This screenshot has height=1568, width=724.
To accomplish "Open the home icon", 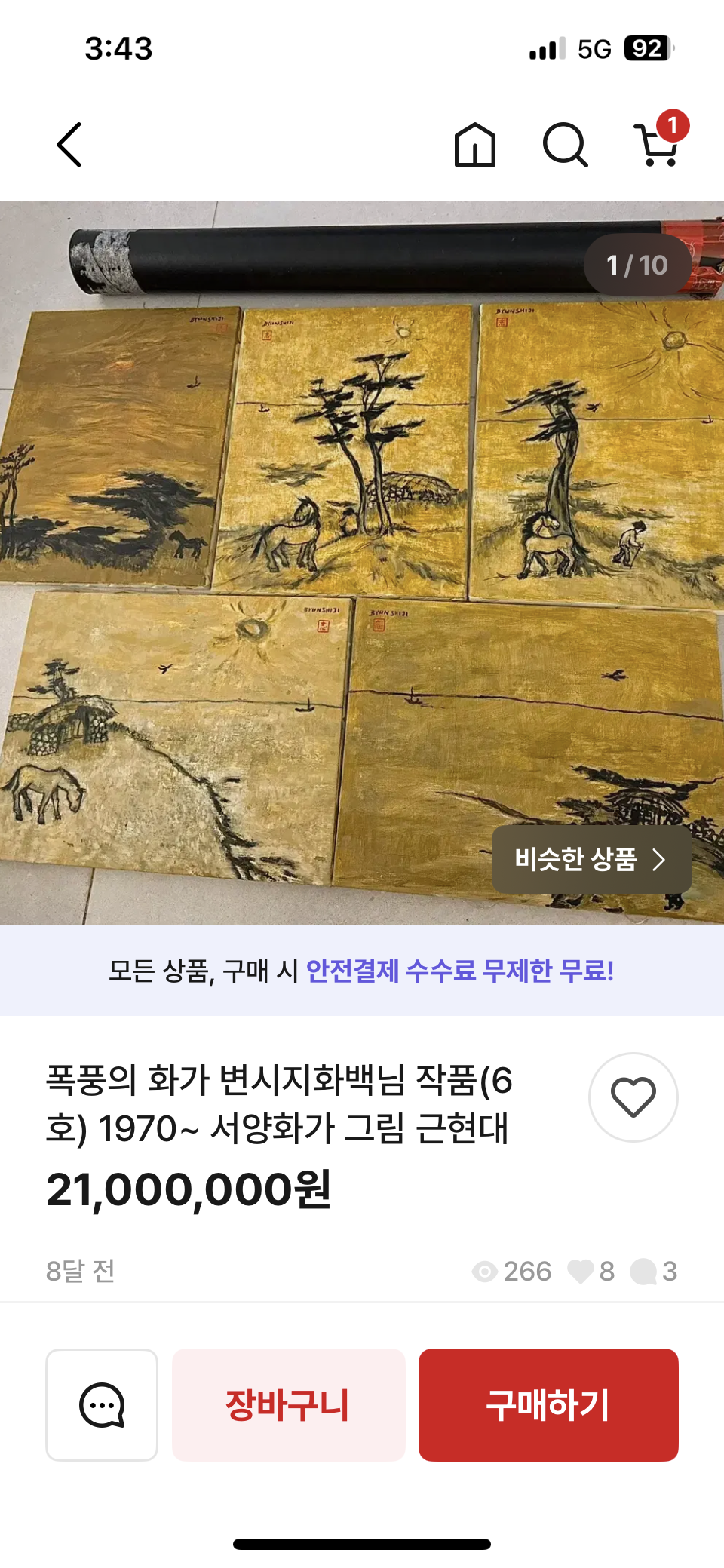I will [475, 145].
